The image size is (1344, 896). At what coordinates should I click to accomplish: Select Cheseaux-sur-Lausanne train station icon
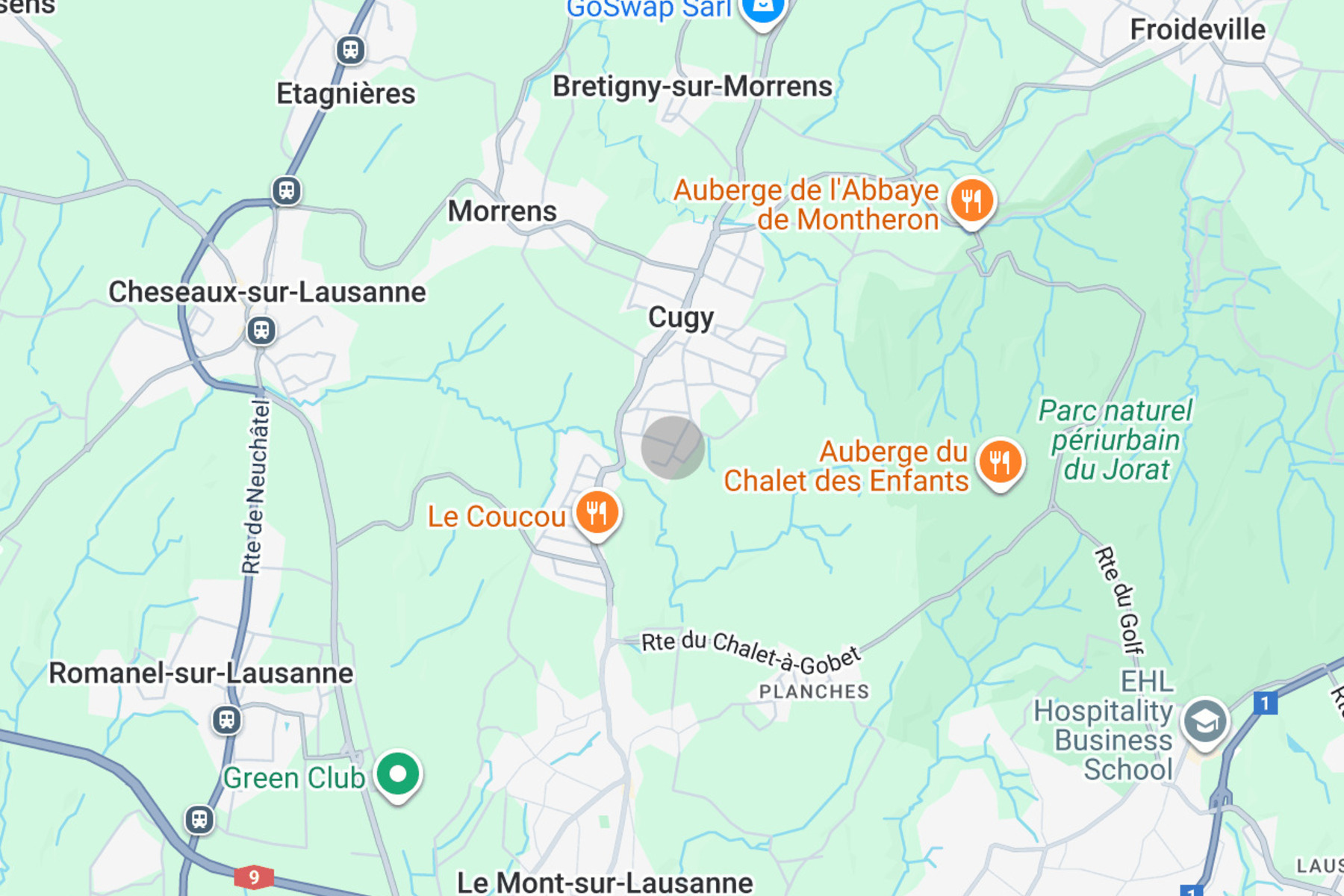tap(261, 329)
